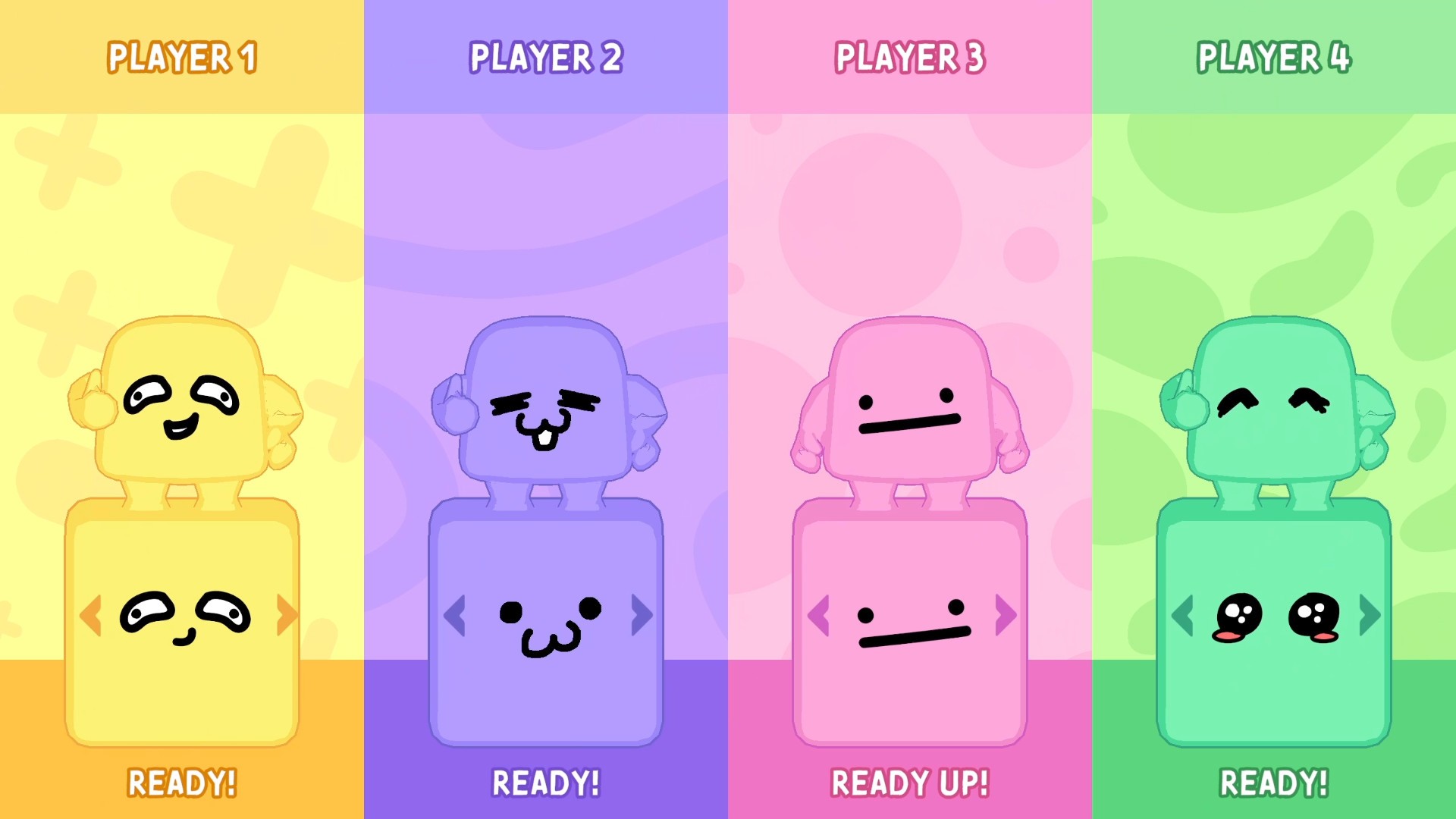Screen dimensions: 1456x819
Task: Show the previous face for Player 3
Action: (x=819, y=615)
